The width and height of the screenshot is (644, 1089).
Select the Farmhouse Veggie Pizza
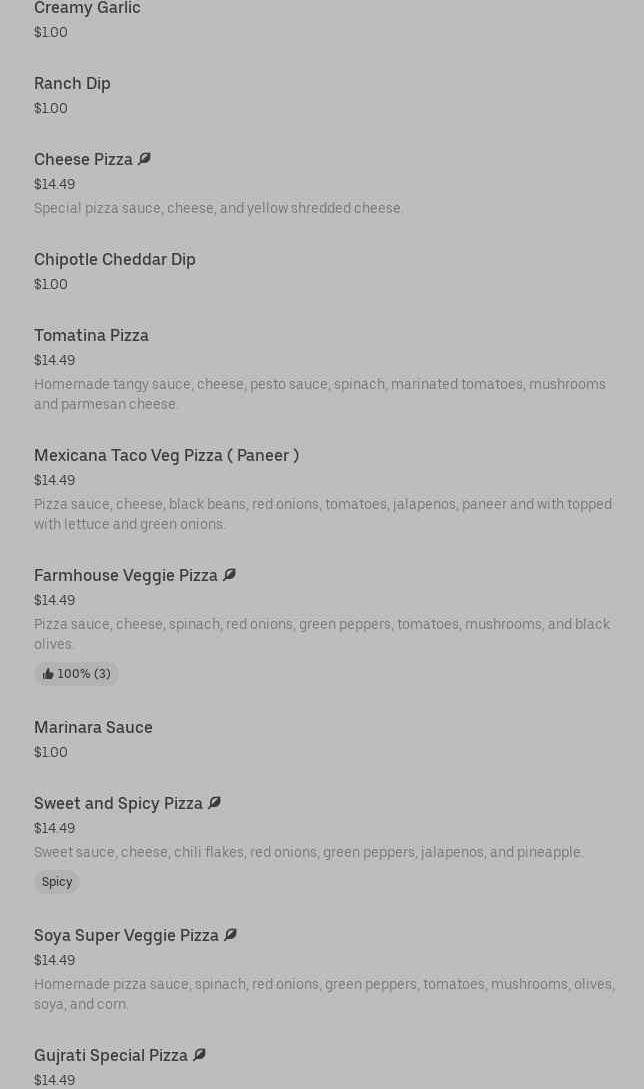click(126, 576)
